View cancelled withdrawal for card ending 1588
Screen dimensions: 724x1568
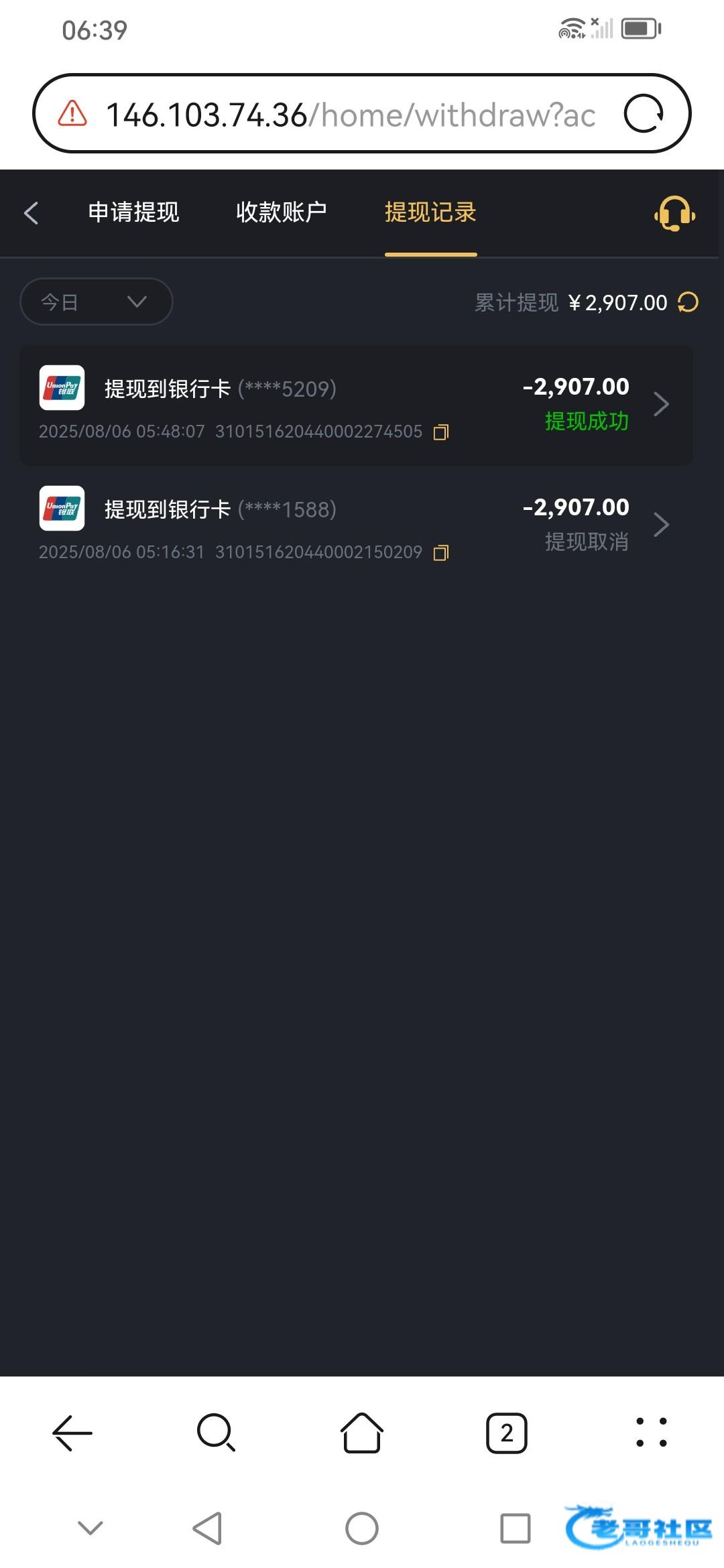[x=357, y=526]
